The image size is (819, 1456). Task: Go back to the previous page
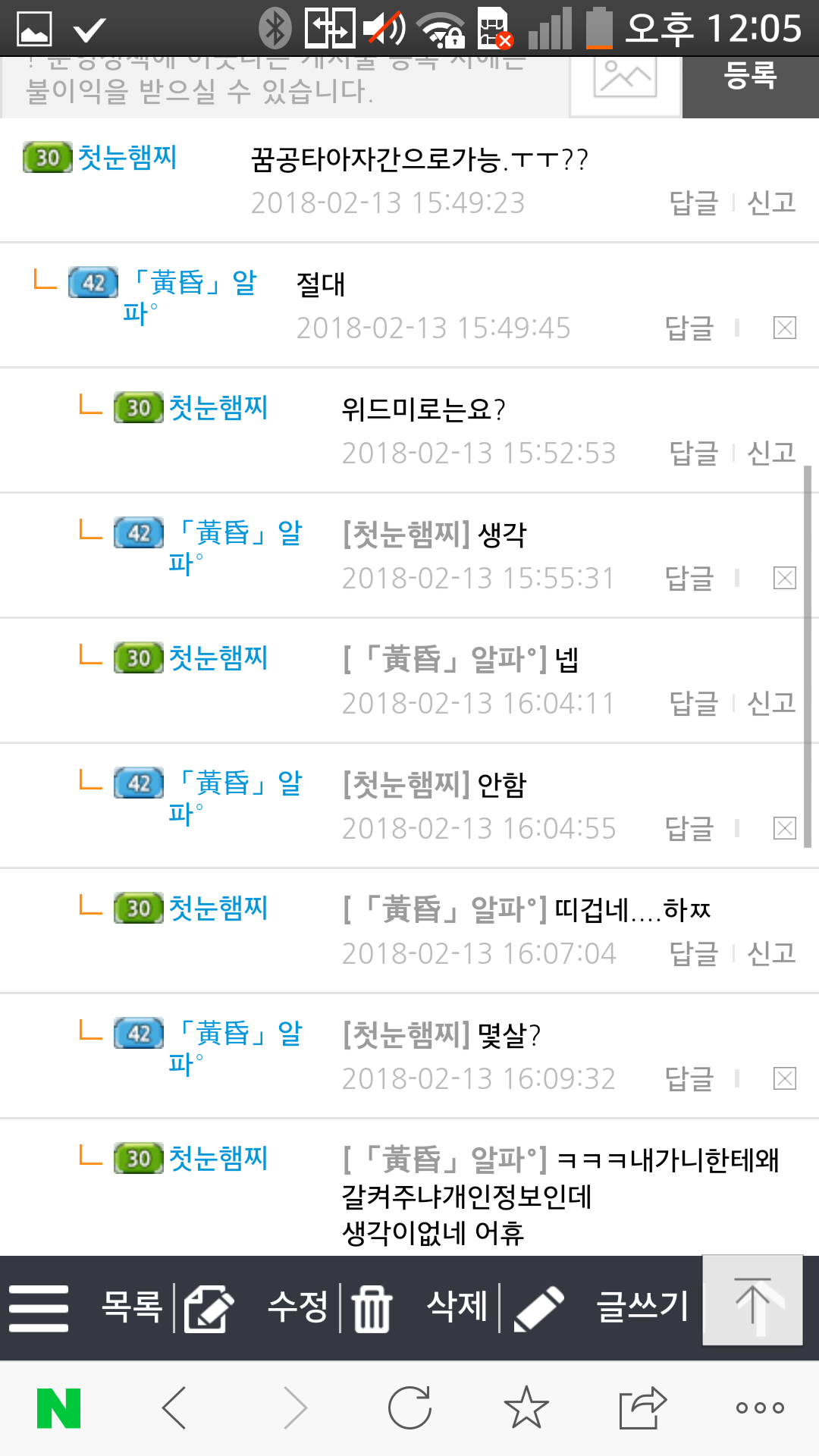click(174, 1408)
